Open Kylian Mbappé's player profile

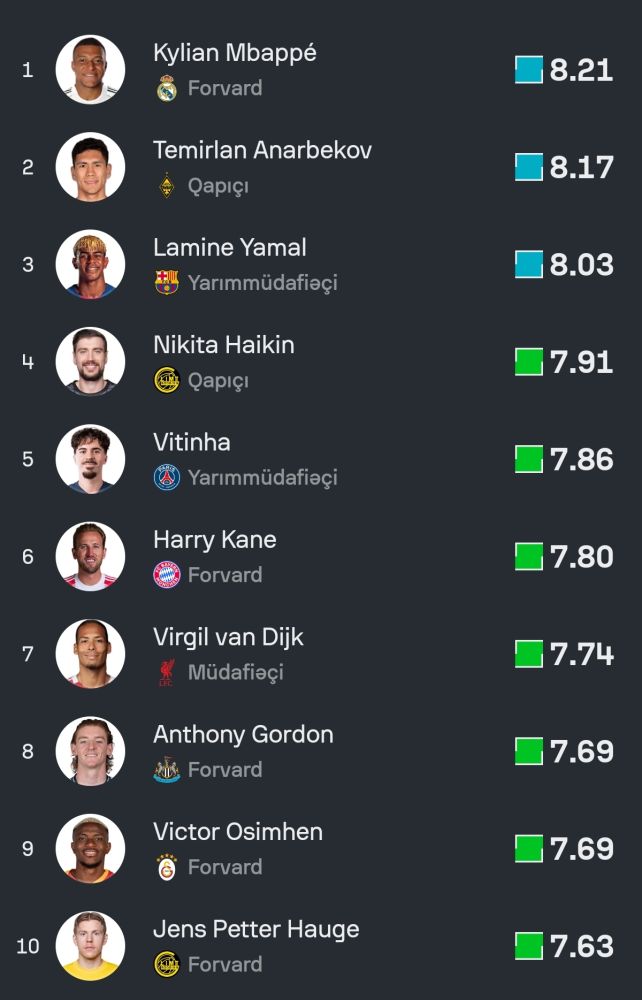[235, 54]
